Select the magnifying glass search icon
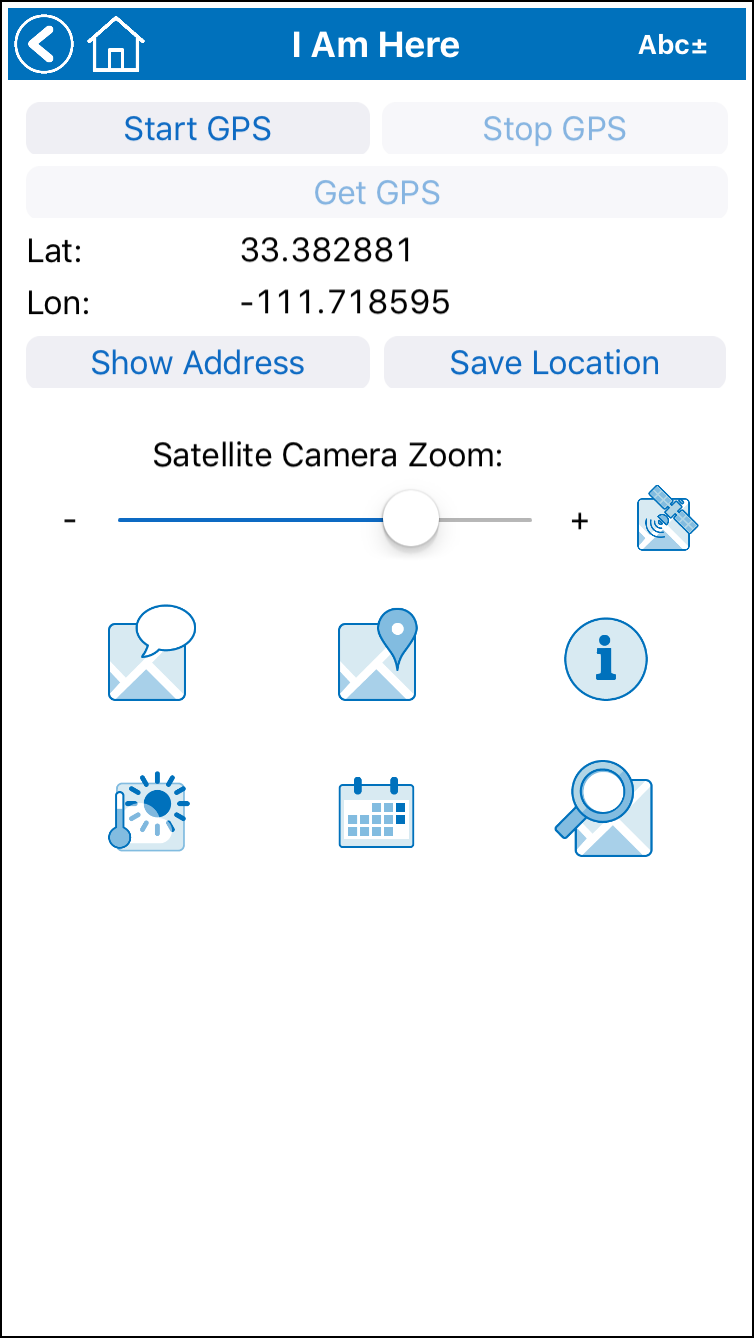754x1338 pixels. [605, 811]
